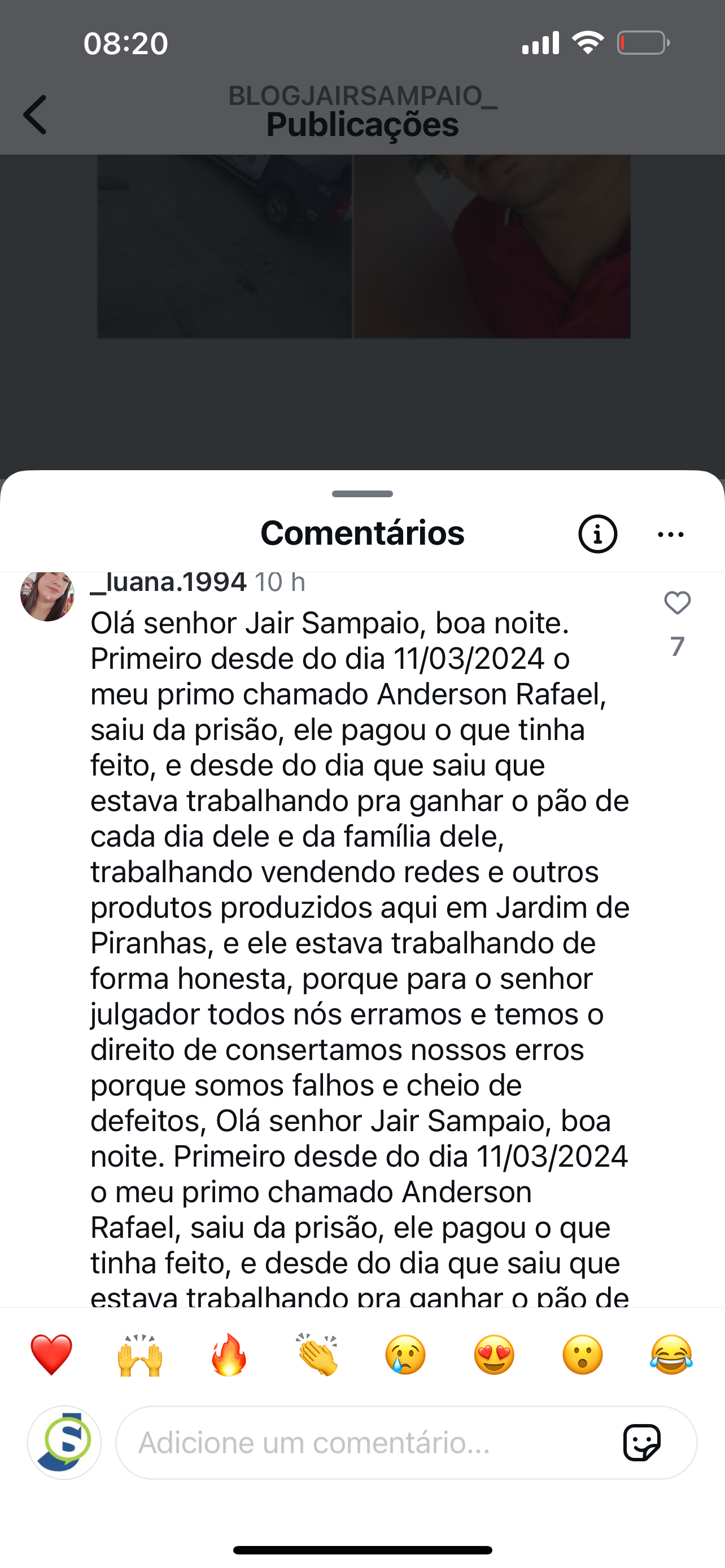This screenshot has width=725, height=1568.
Task: Insert the clapping hands emoji
Action: tap(317, 1354)
